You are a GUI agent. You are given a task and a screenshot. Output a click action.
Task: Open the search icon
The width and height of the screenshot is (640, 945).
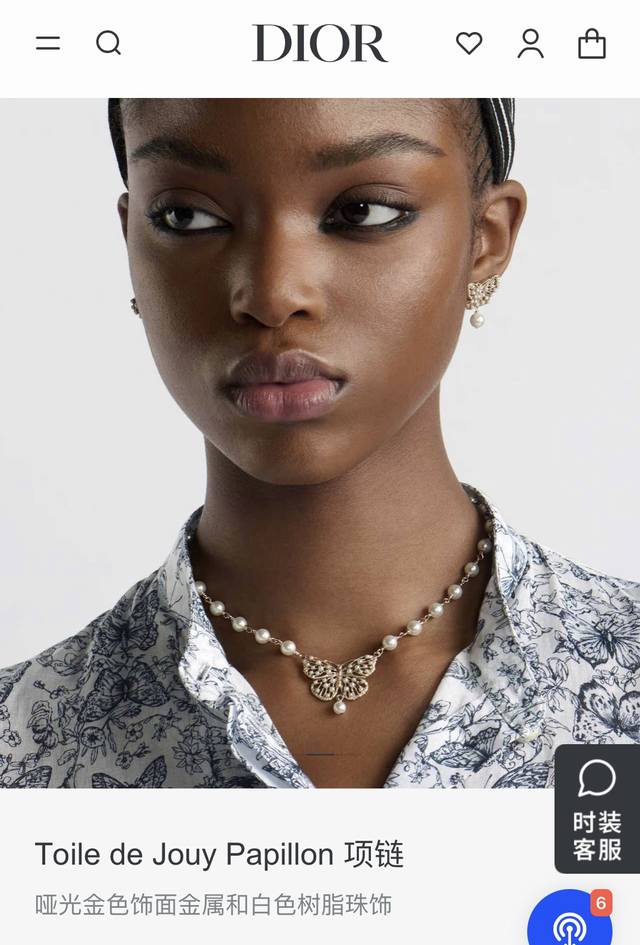(108, 43)
